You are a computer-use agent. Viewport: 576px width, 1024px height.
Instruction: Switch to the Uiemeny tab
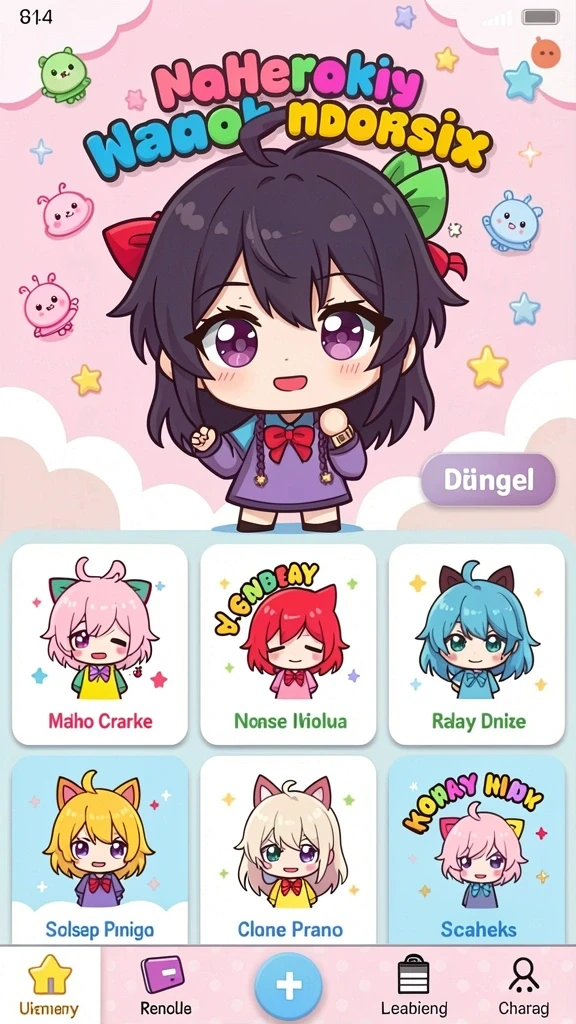pyautogui.click(x=50, y=985)
